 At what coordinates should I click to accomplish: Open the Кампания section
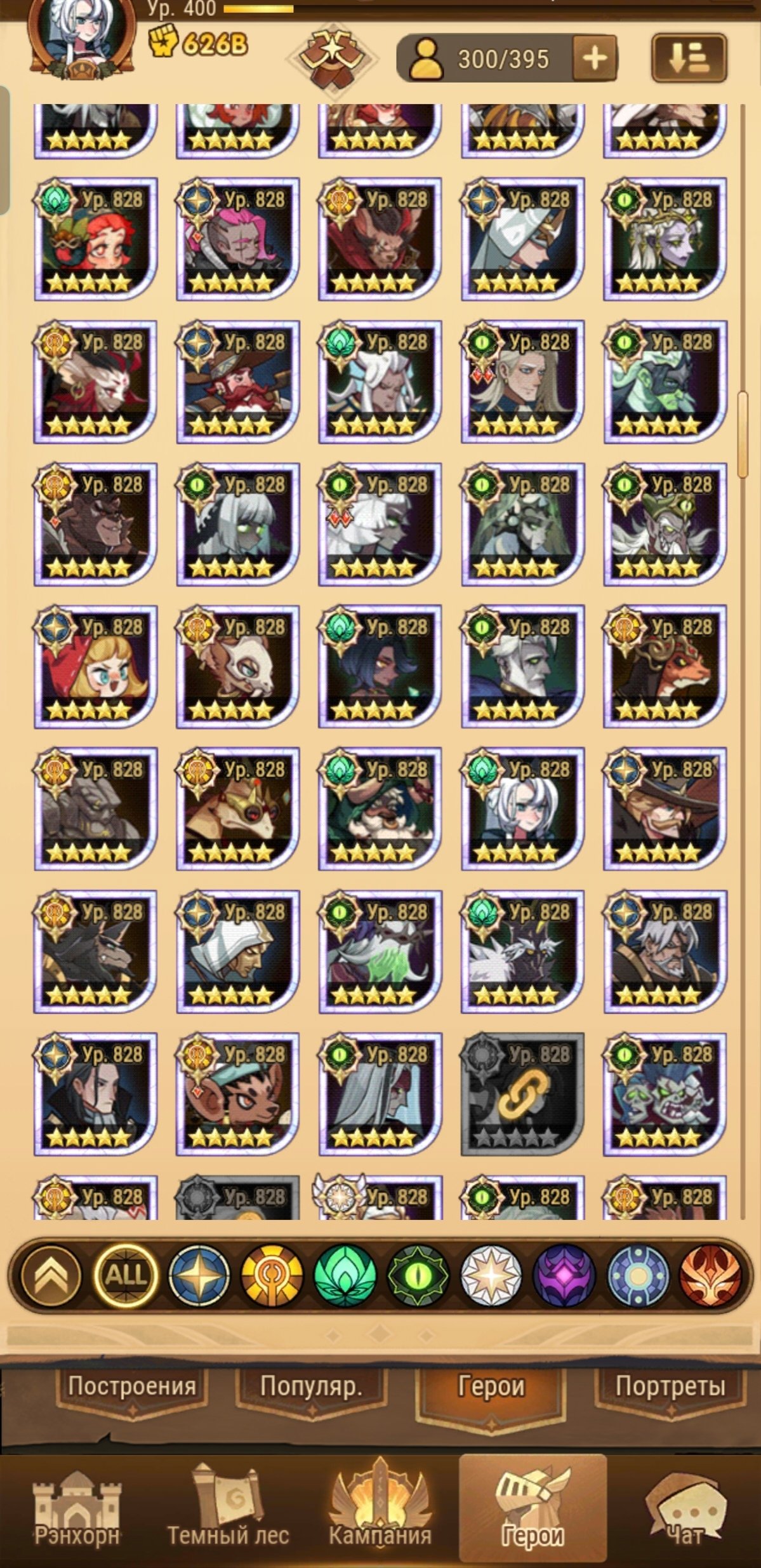(380, 1510)
